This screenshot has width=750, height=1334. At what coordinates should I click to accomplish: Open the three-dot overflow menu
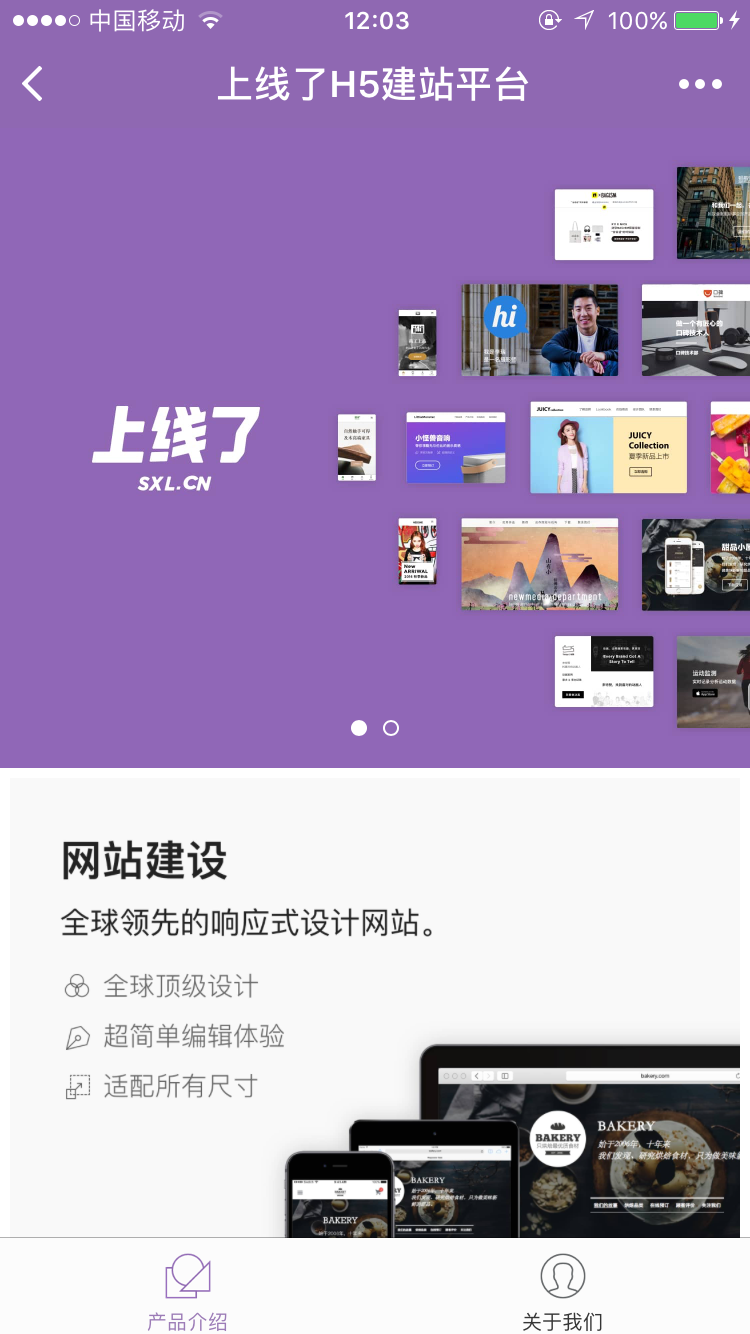700,85
